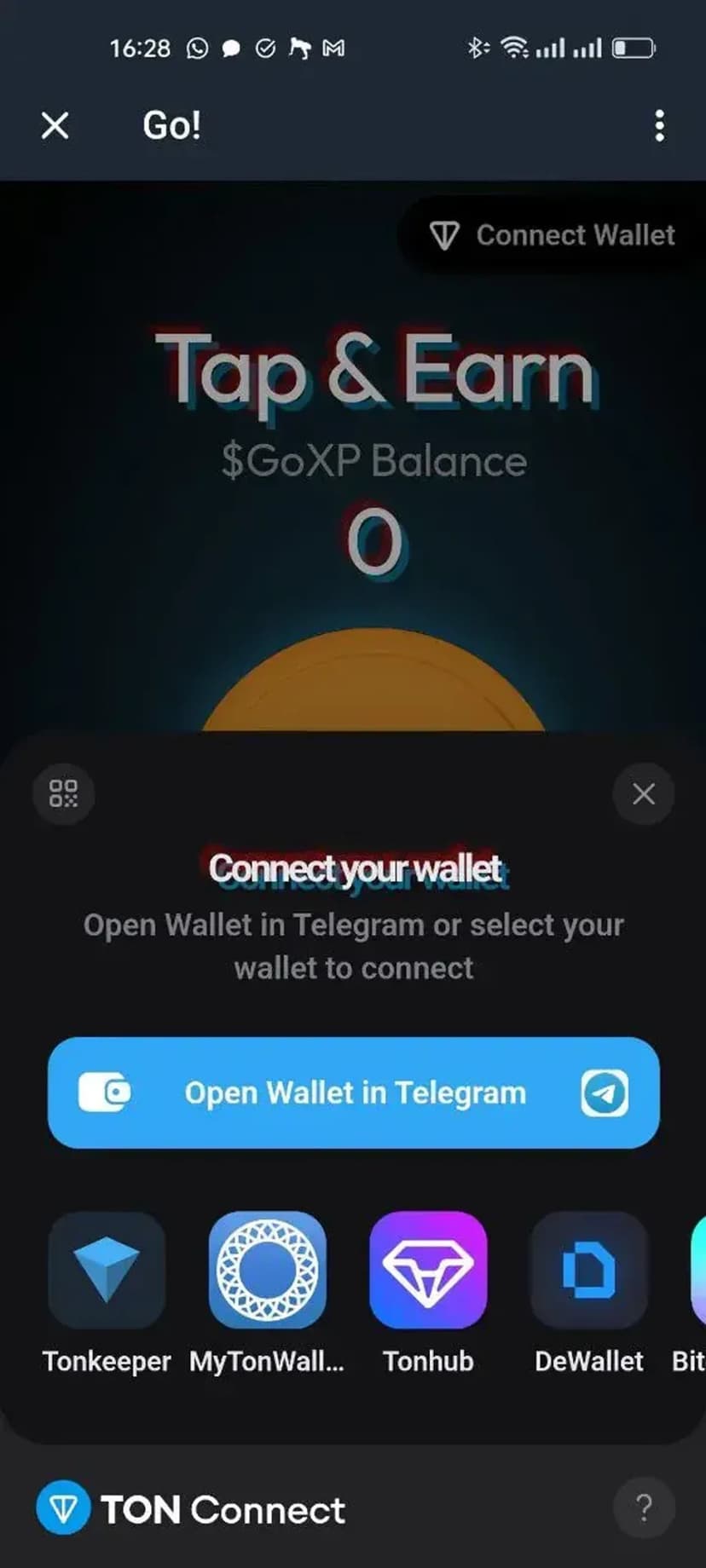
Task: Choose the MyTonWallet option
Action: pyautogui.click(x=267, y=1271)
